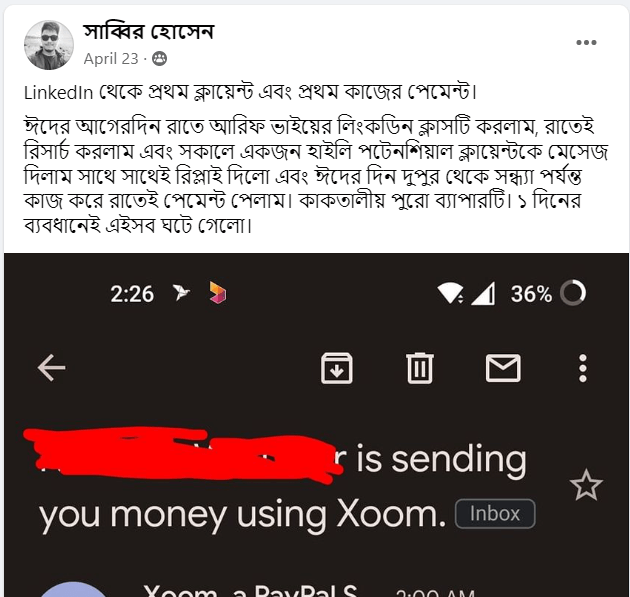This screenshot has width=630, height=597.
Task: Open সাব্বির হোসেন's profile picture
Action: pos(49,45)
